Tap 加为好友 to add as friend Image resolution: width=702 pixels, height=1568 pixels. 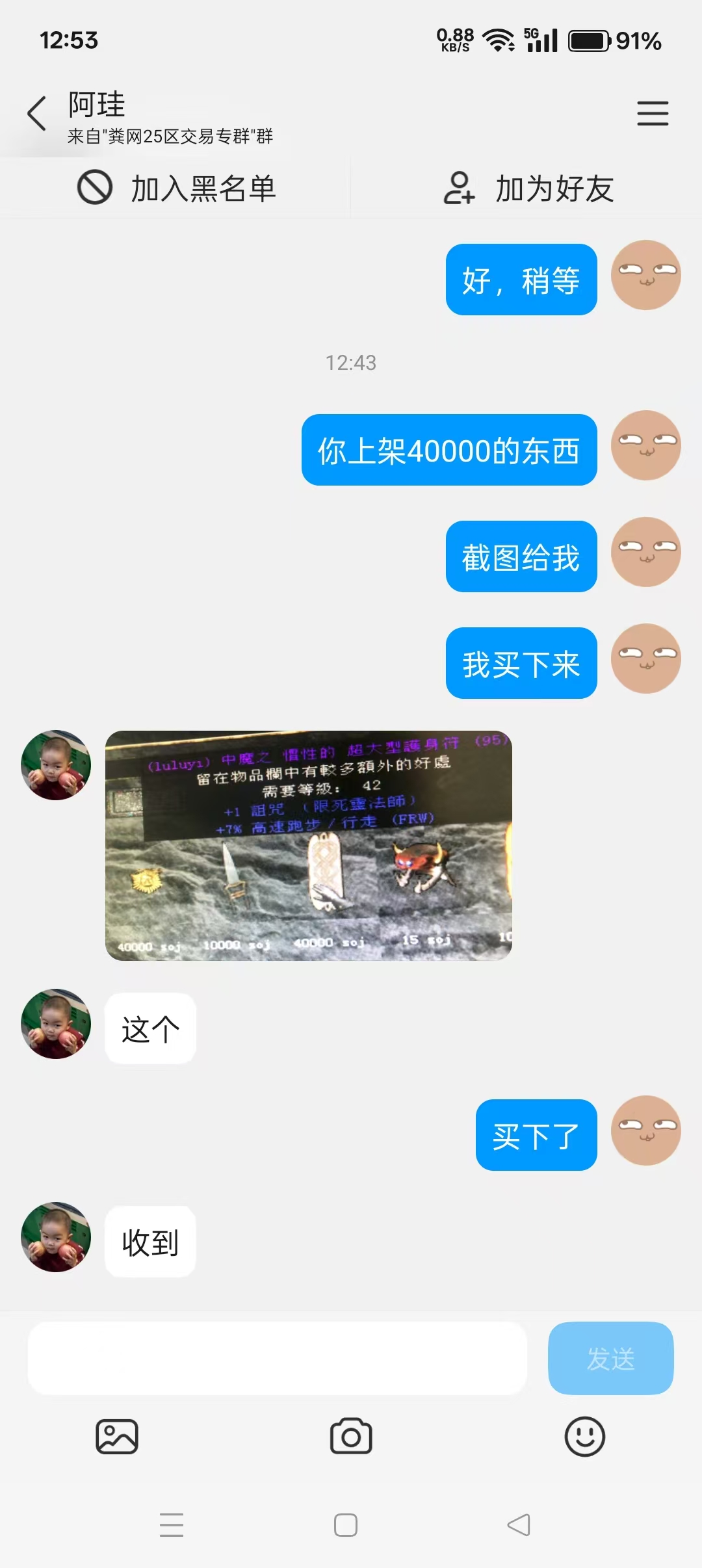(528, 189)
